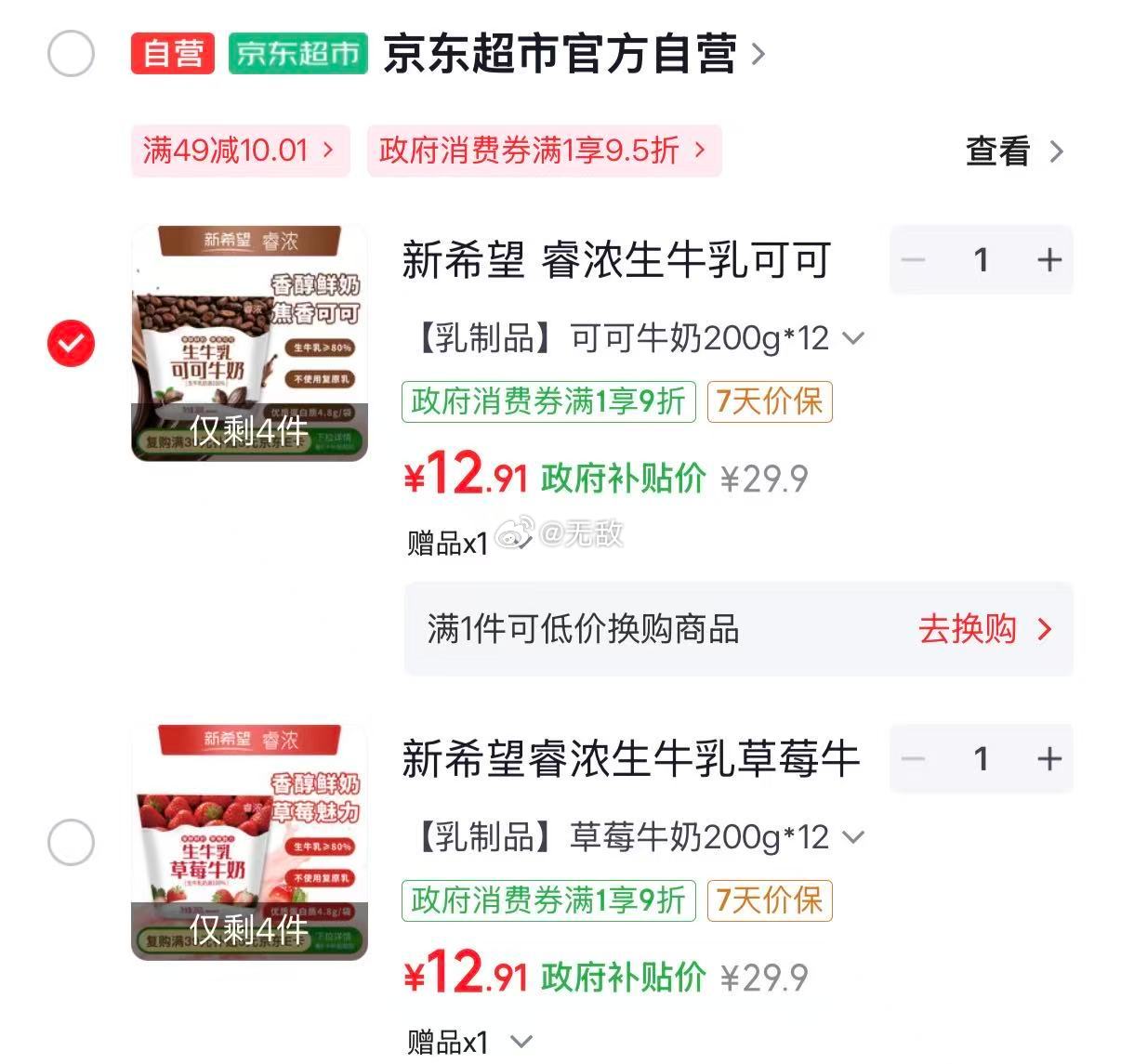Image resolution: width=1121 pixels, height=1064 pixels.
Task: Open the 满49减10.01 promotion
Action: (x=240, y=151)
